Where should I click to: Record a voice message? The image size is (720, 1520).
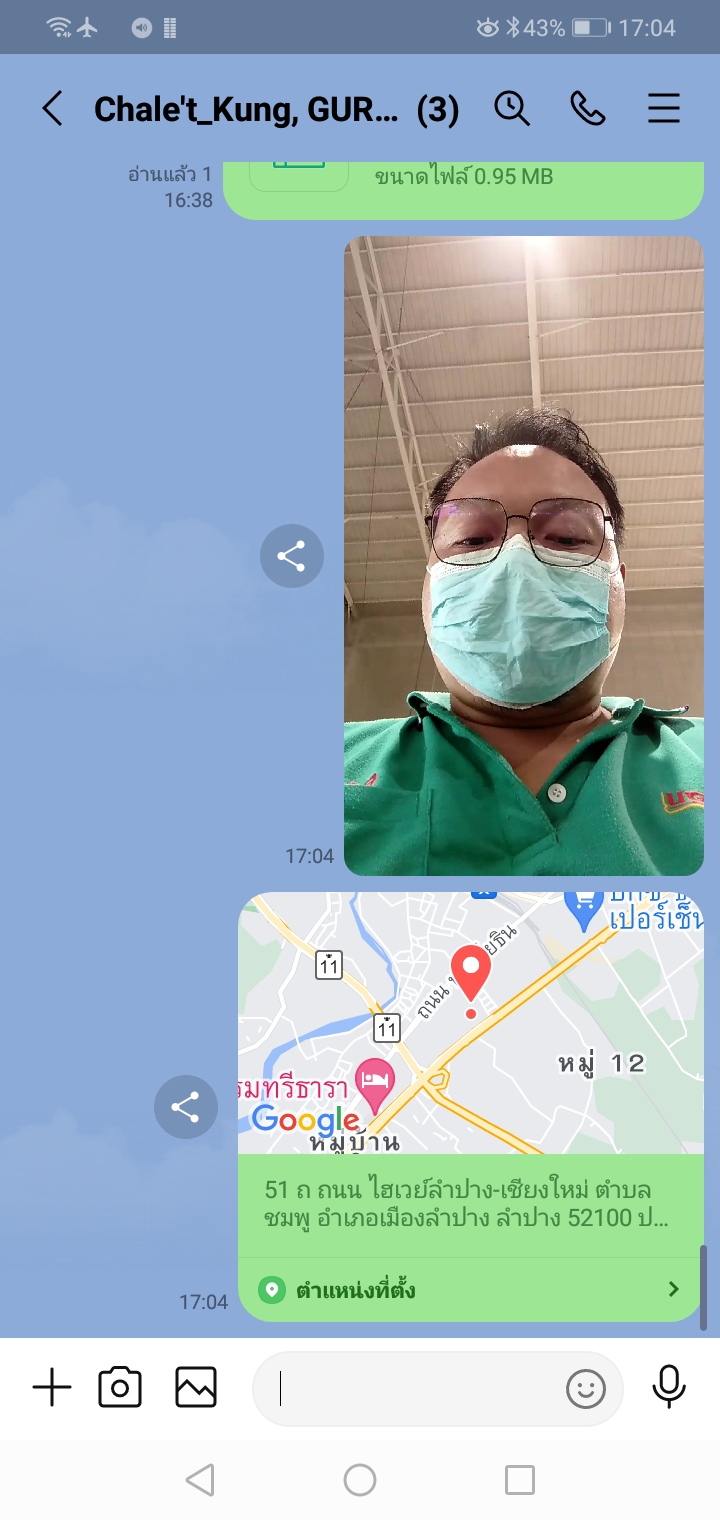[x=669, y=1387]
